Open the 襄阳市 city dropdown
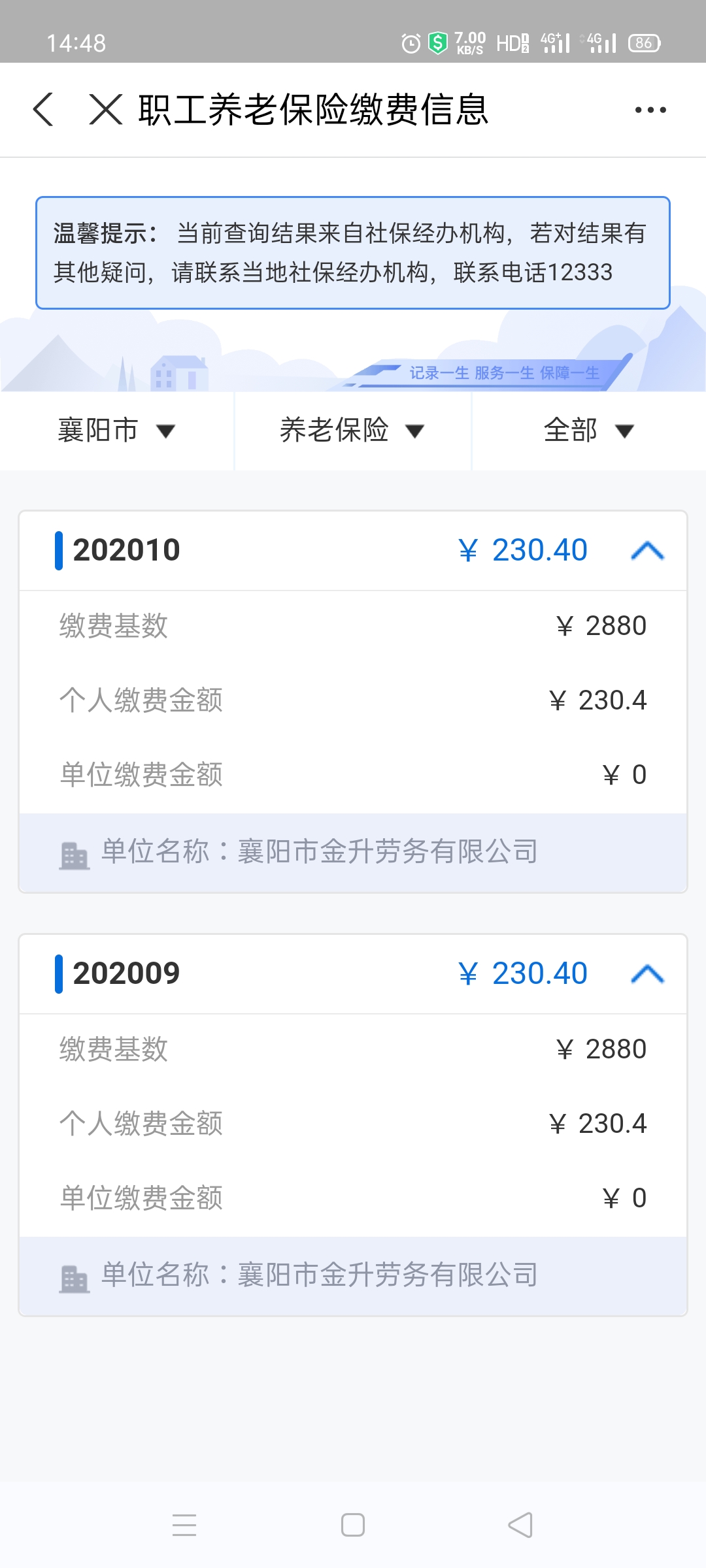 116,431
